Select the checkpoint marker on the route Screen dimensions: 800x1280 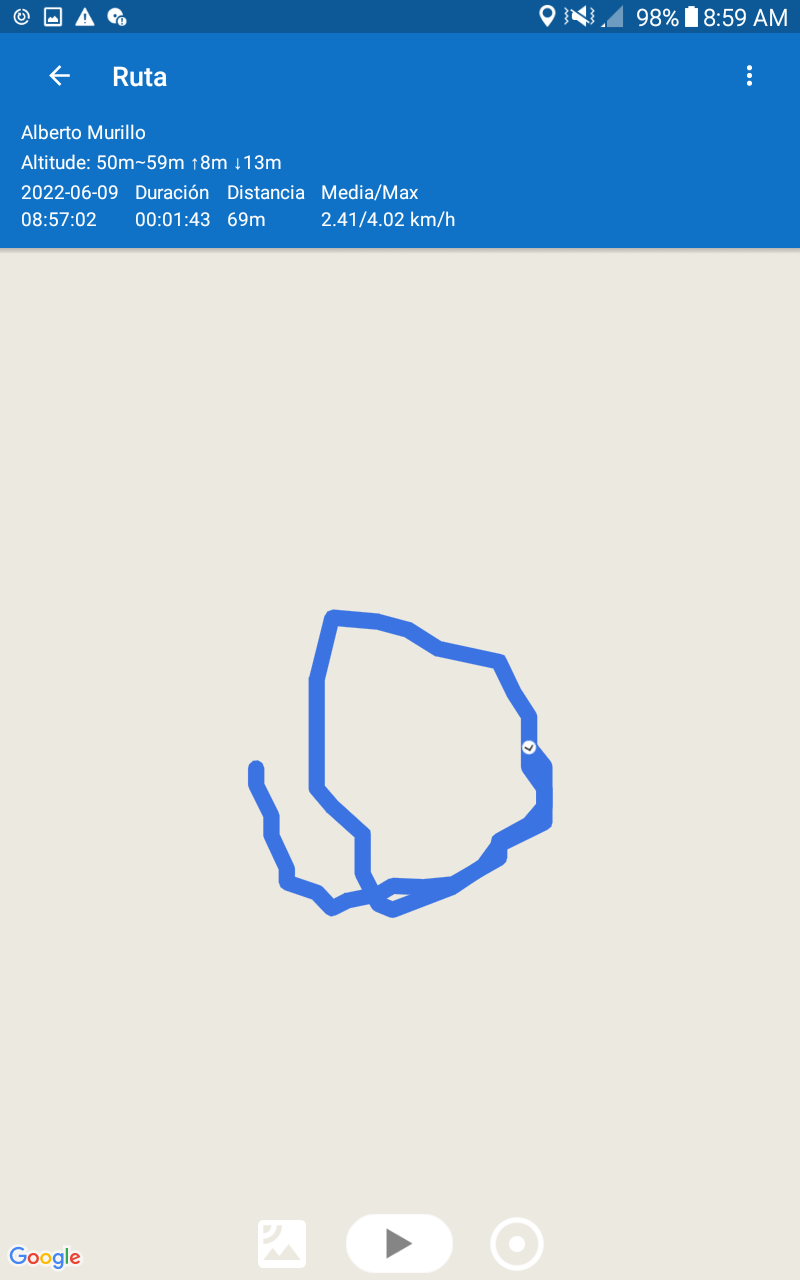[529, 747]
